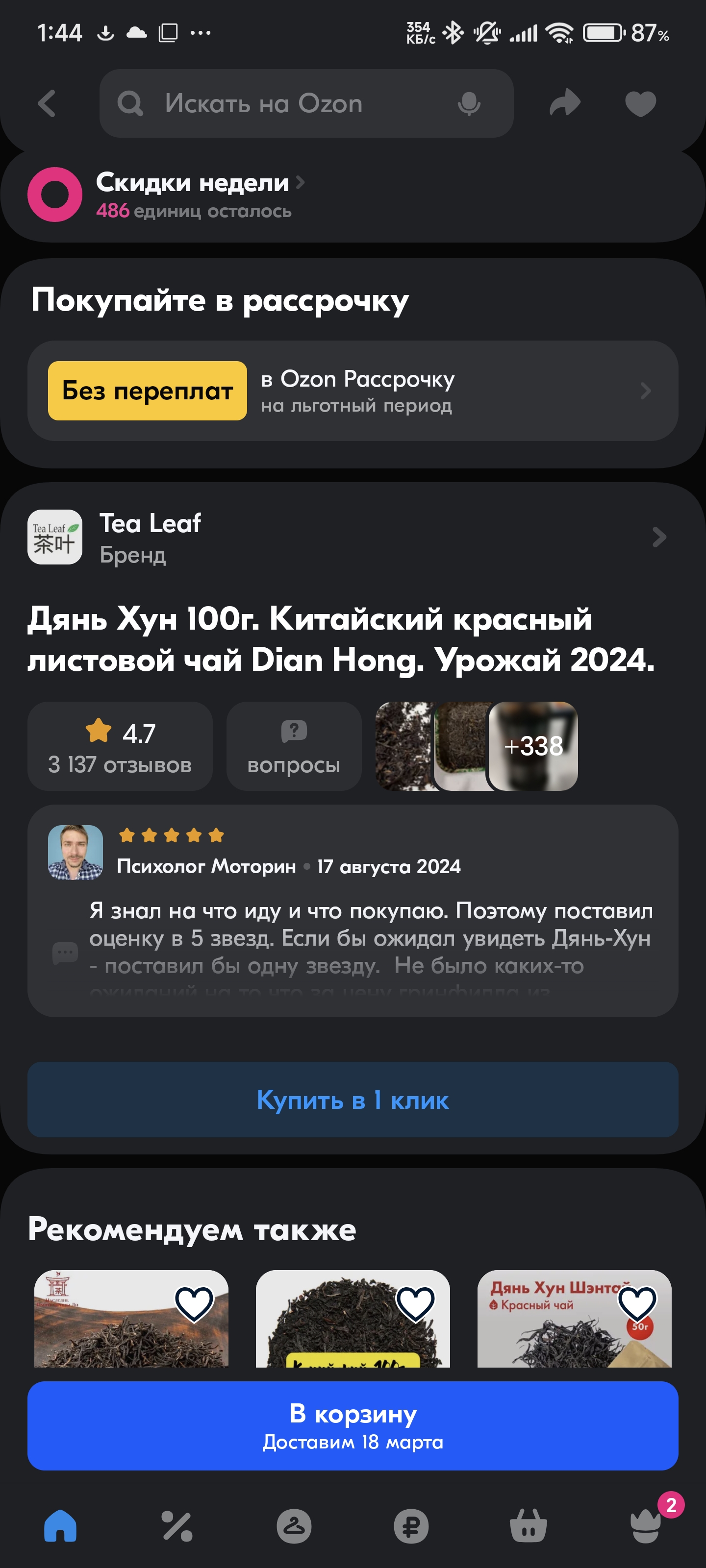Viewport: 706px width, 1568px height.
Task: Open the ruble finance tab
Action: (411, 1526)
